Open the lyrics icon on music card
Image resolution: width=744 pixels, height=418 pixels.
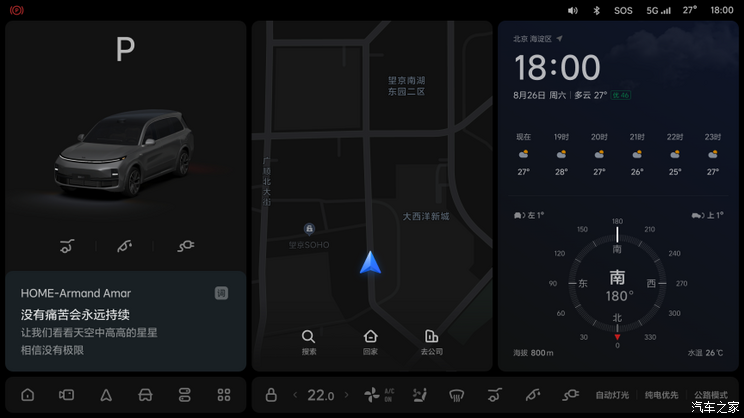tap(221, 293)
